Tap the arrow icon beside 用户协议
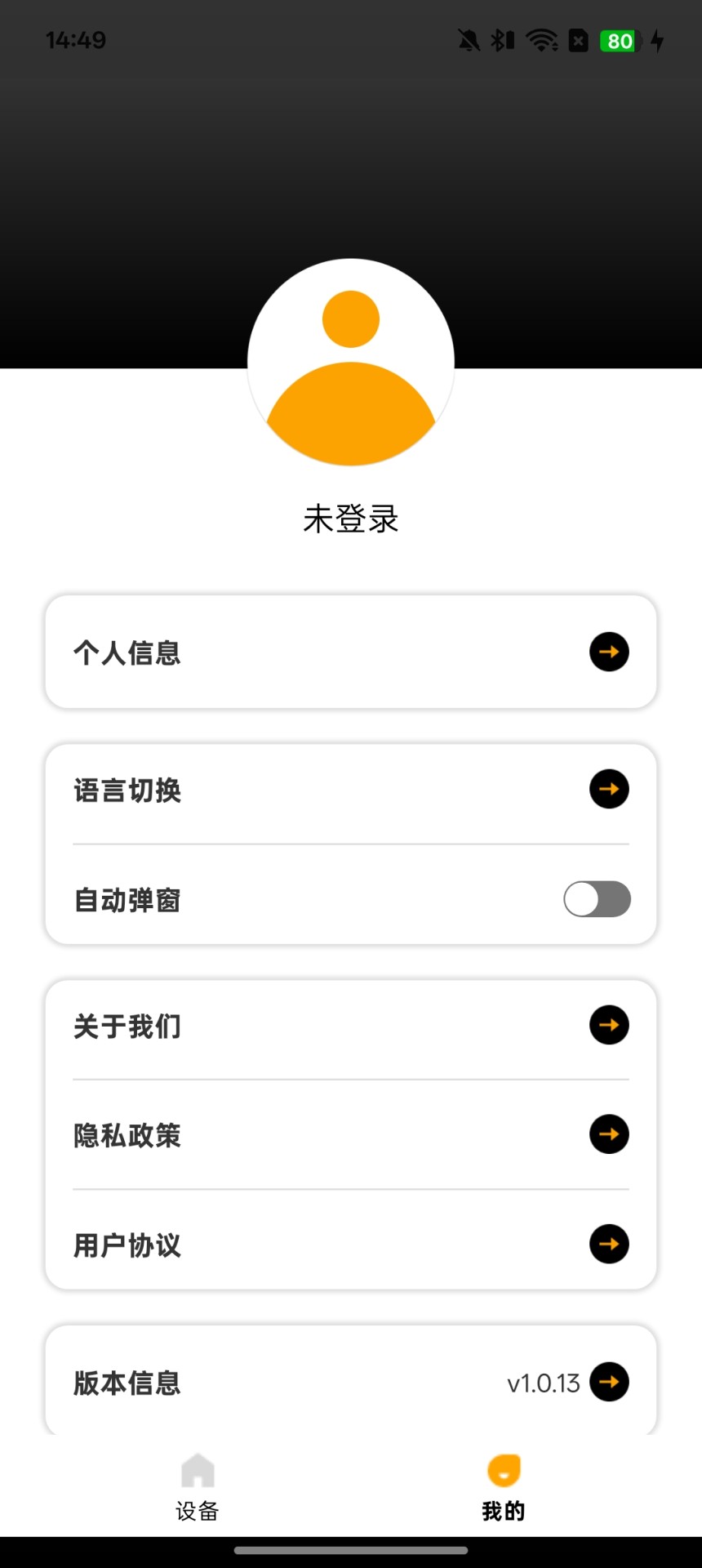 609,1245
